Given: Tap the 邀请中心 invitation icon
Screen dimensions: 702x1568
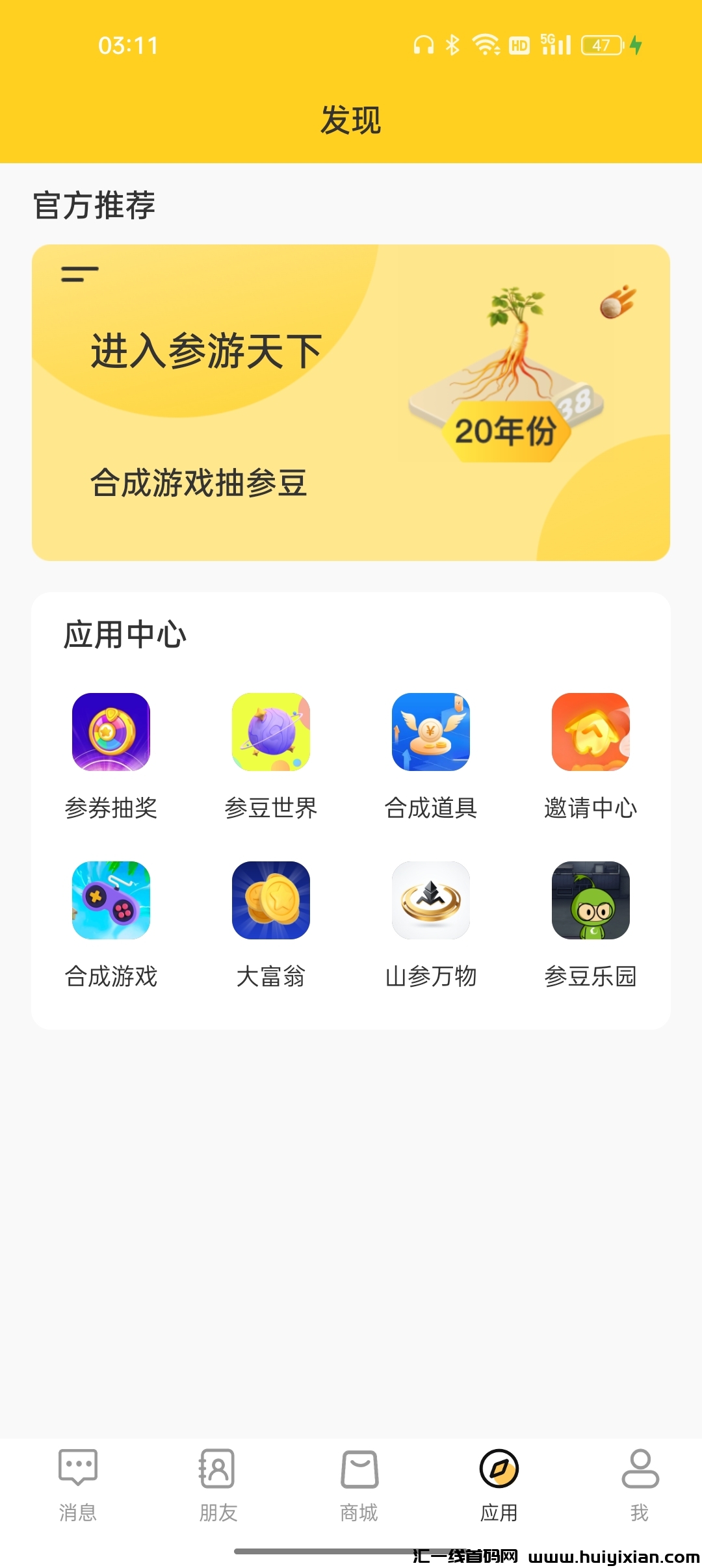Looking at the screenshot, I should pyautogui.click(x=590, y=731).
